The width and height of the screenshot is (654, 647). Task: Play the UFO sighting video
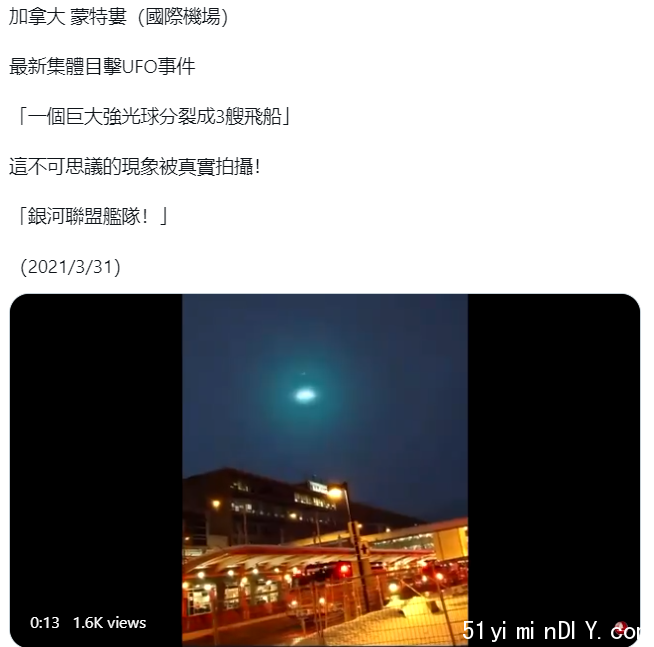coord(325,468)
